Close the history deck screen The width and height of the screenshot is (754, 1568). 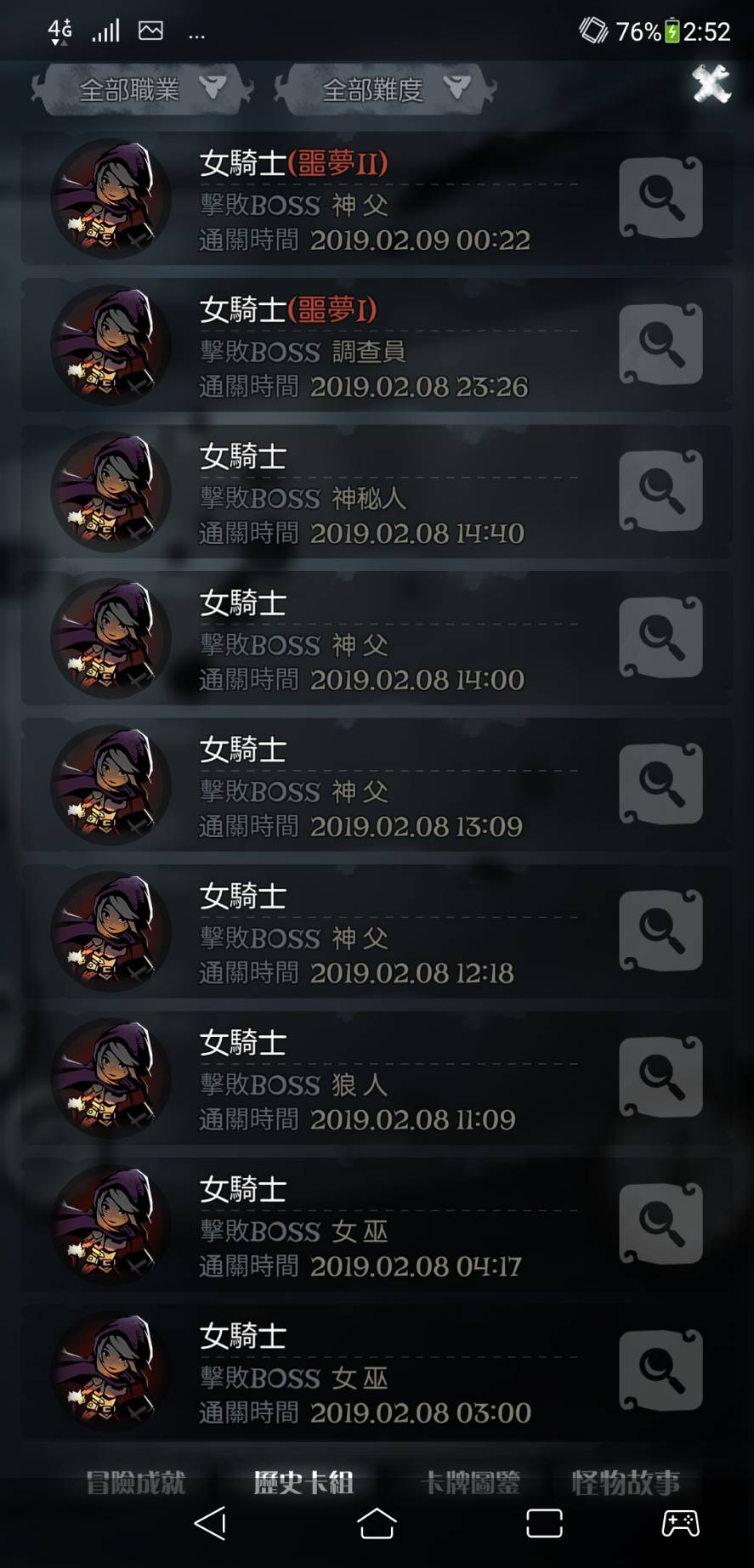711,83
